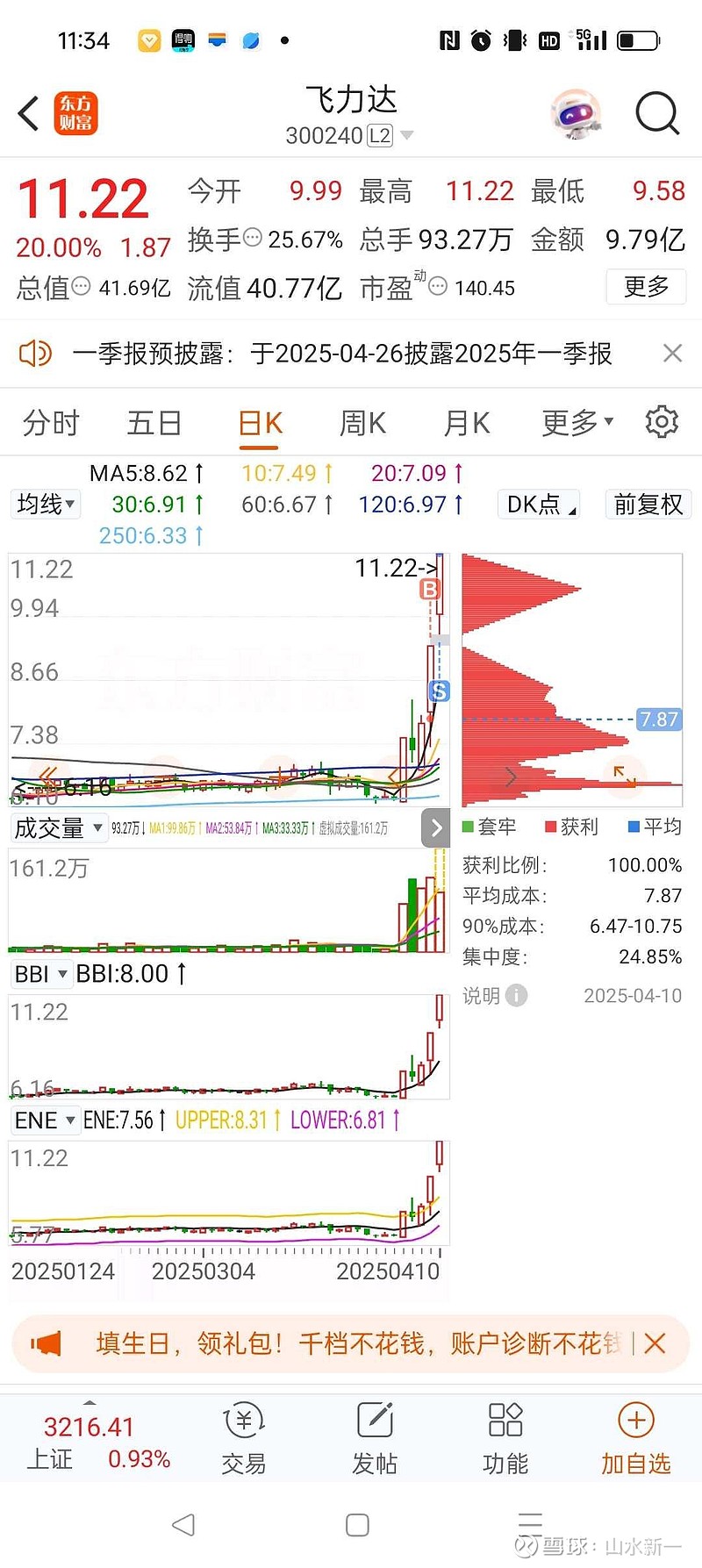Add stock via 加自选
Viewport: 702px width, 1568px height.
tap(635, 1440)
